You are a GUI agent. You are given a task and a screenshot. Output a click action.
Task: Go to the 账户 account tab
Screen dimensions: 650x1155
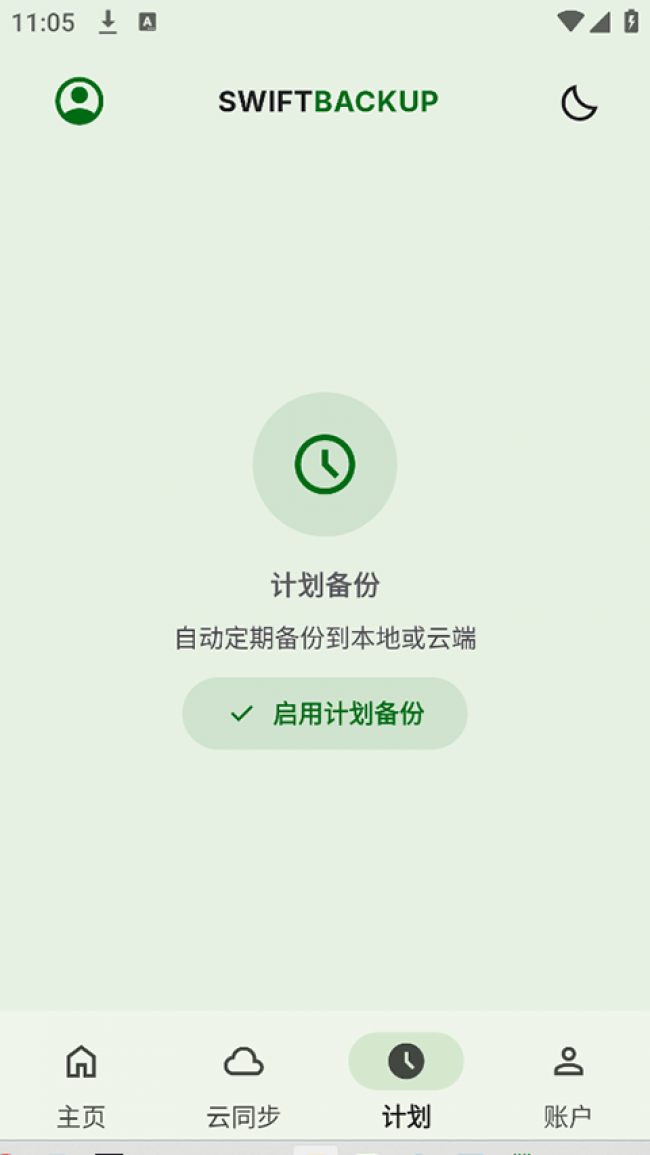click(568, 1083)
